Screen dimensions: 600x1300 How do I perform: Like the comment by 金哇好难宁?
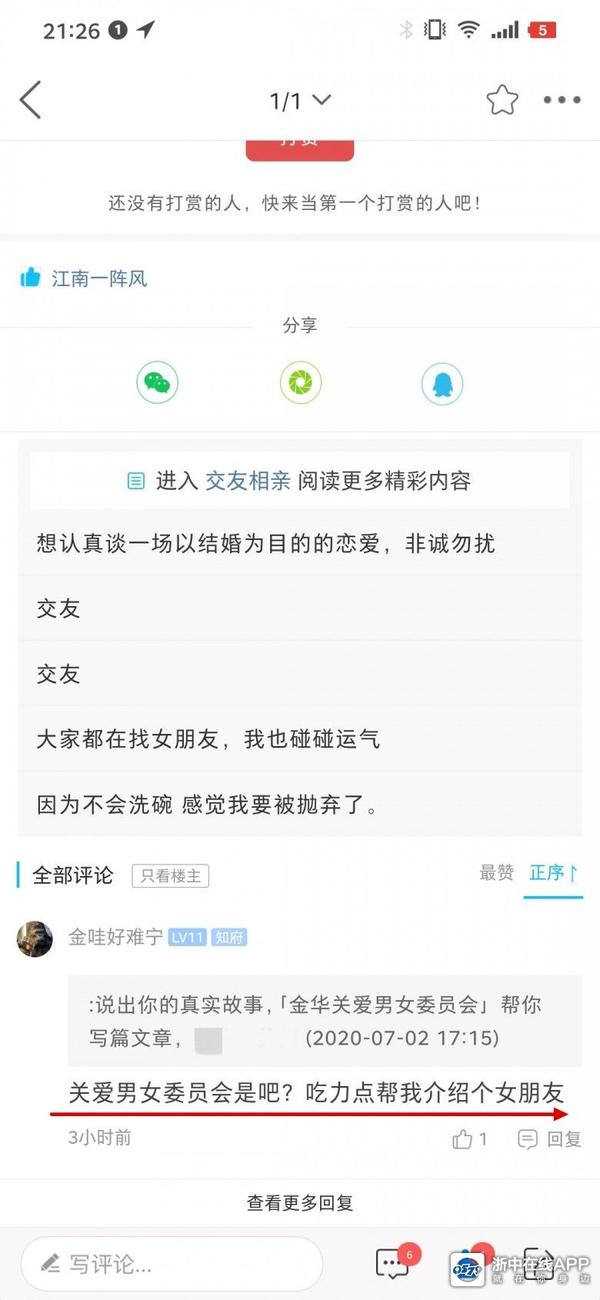(x=470, y=1139)
